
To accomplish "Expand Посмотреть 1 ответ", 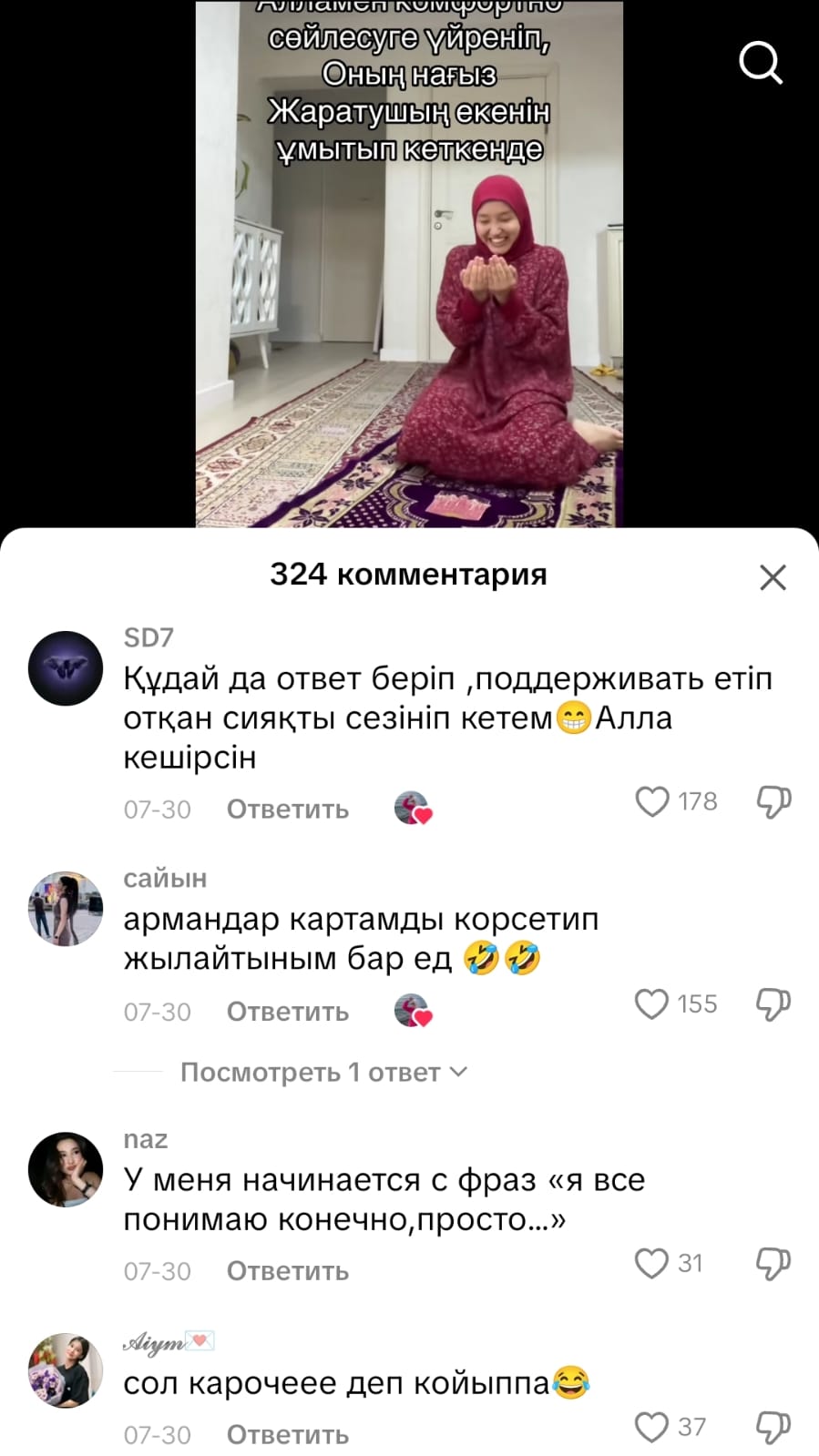I will point(323,1073).
